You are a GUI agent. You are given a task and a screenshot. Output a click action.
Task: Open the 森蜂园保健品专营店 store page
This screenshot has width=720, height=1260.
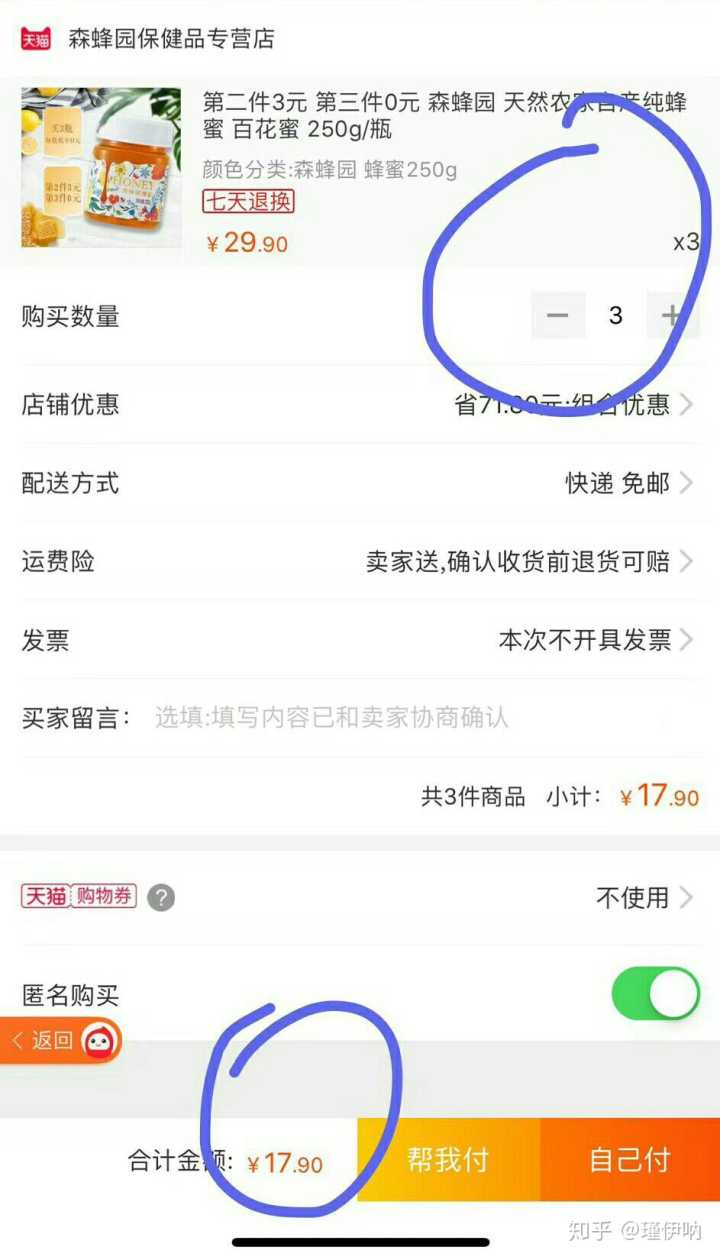pos(170,39)
